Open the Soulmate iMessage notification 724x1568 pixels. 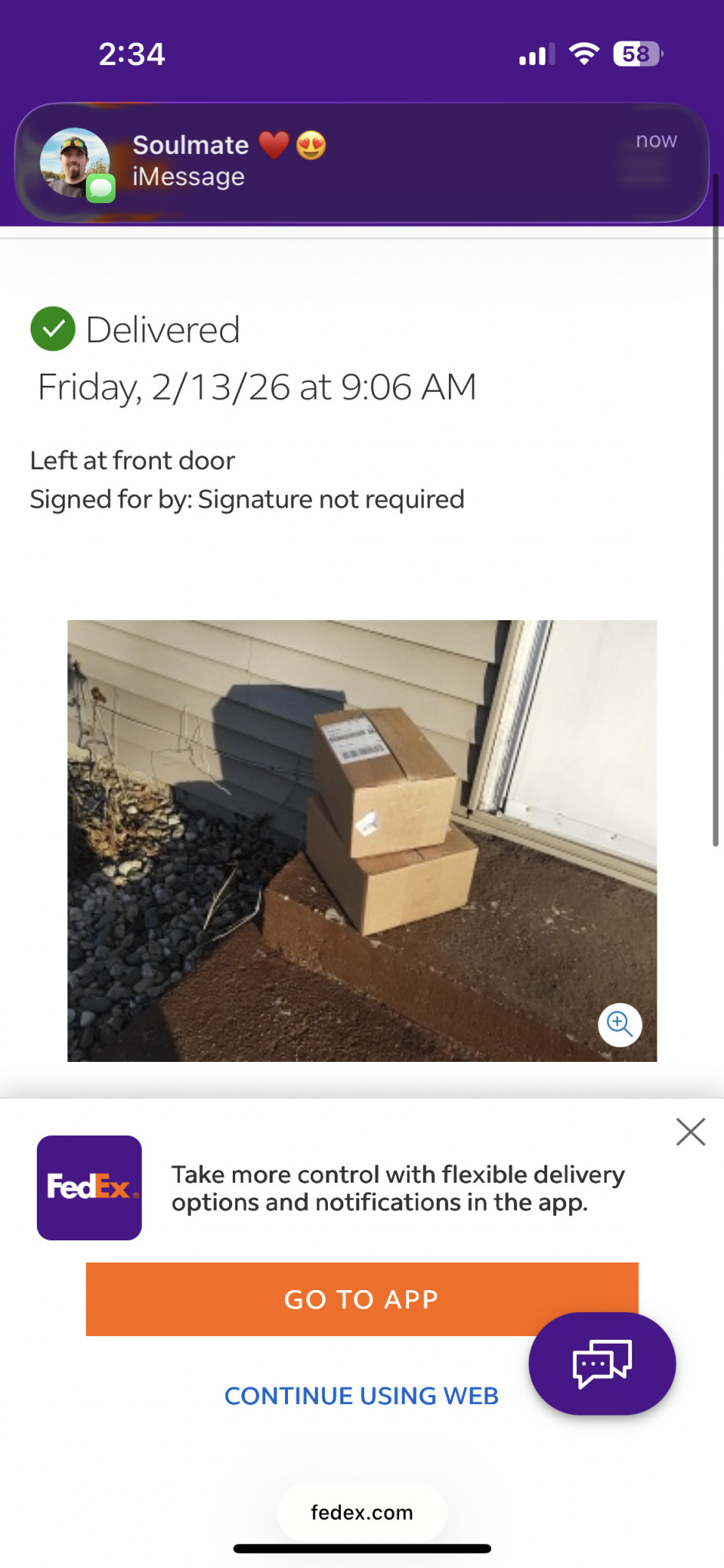362,162
